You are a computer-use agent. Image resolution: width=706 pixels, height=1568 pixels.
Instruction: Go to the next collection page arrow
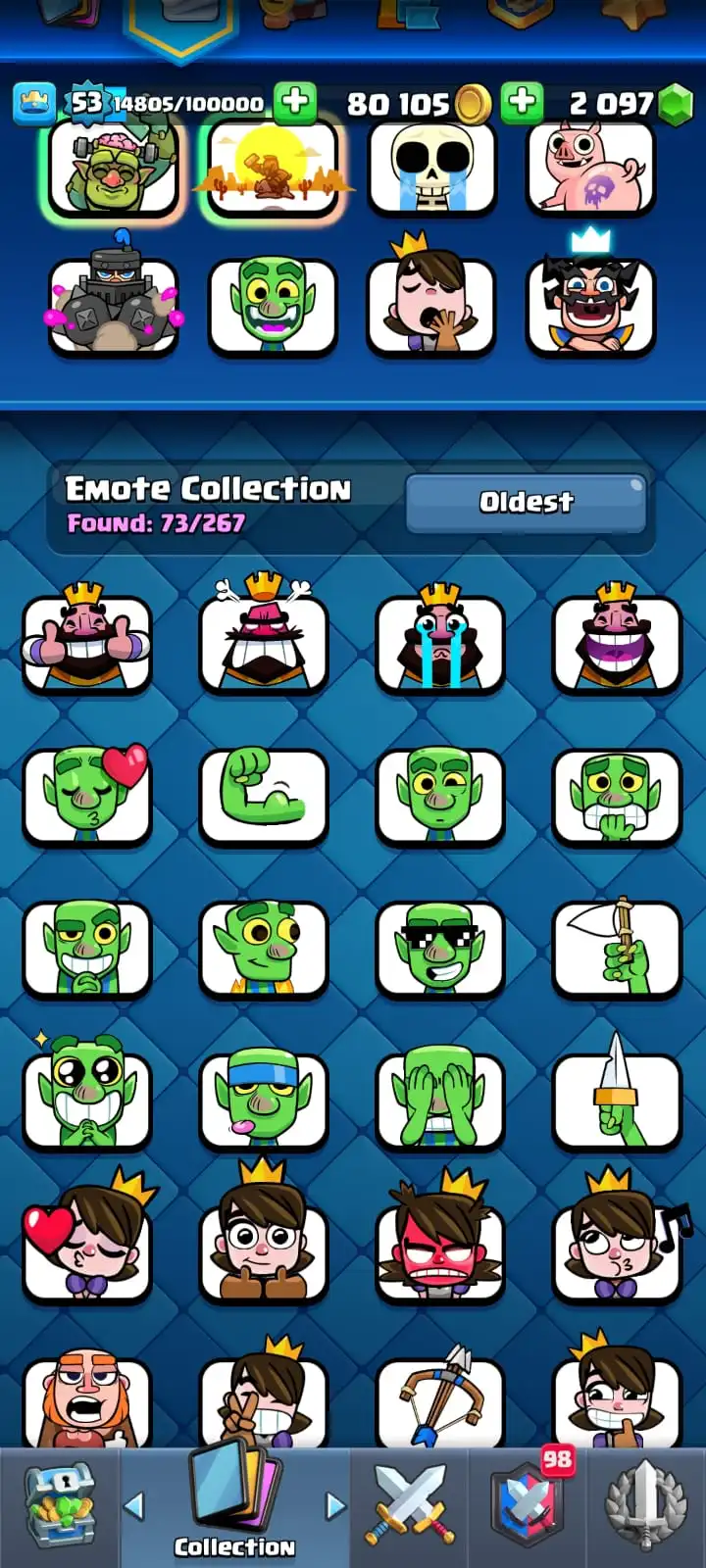335,1505
